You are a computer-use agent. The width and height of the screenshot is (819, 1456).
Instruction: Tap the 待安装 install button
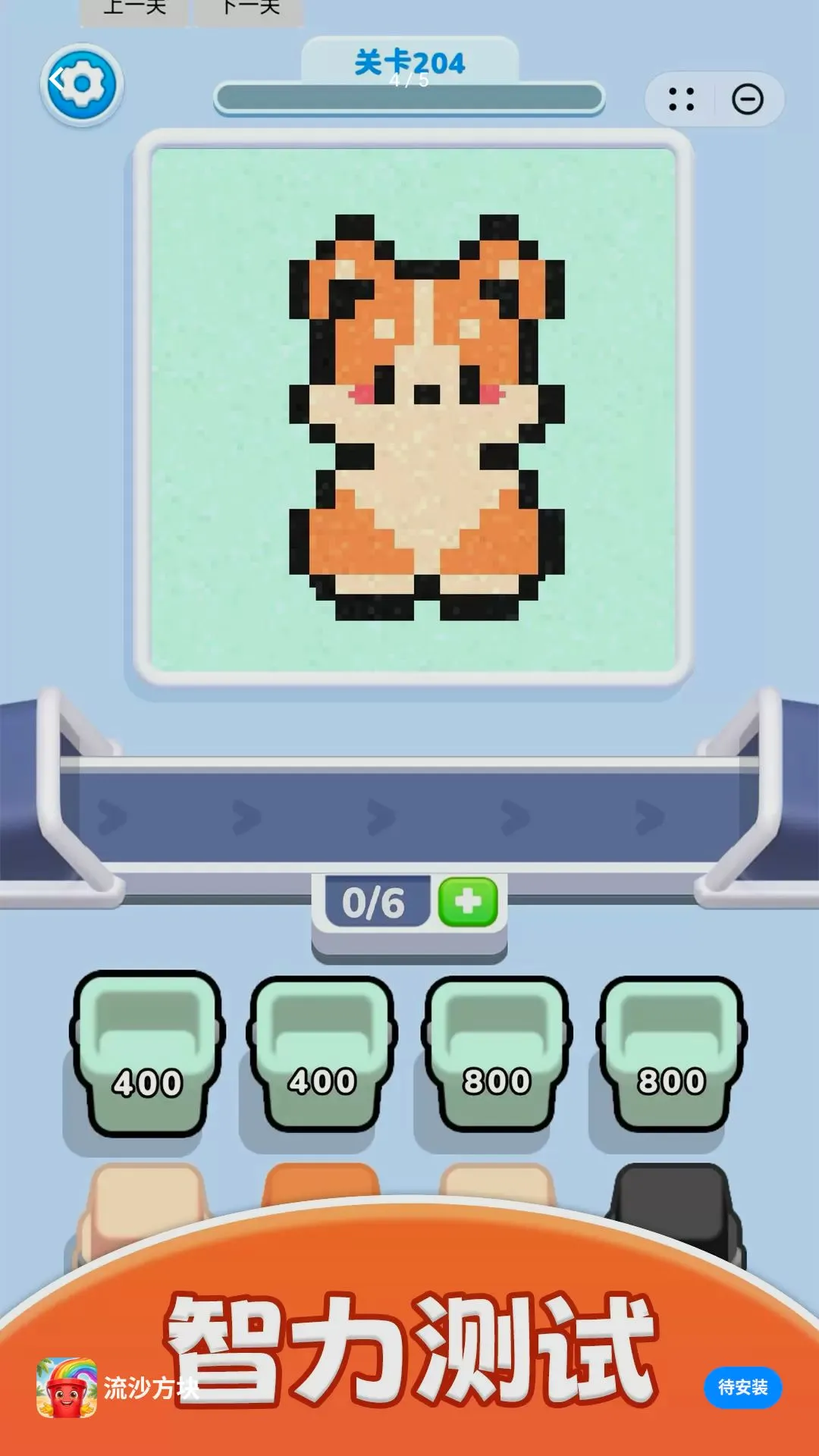pos(742,1387)
